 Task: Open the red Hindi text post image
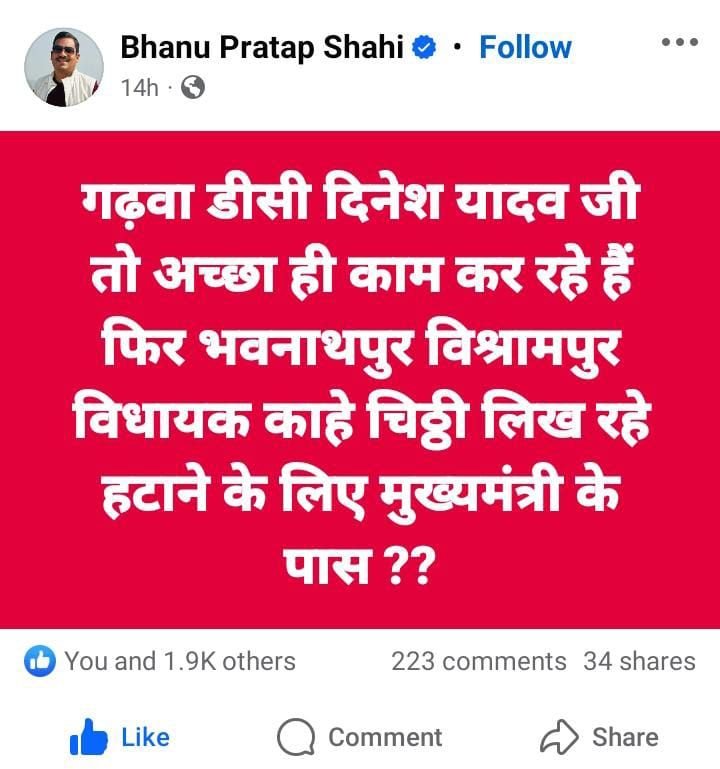(x=360, y=380)
